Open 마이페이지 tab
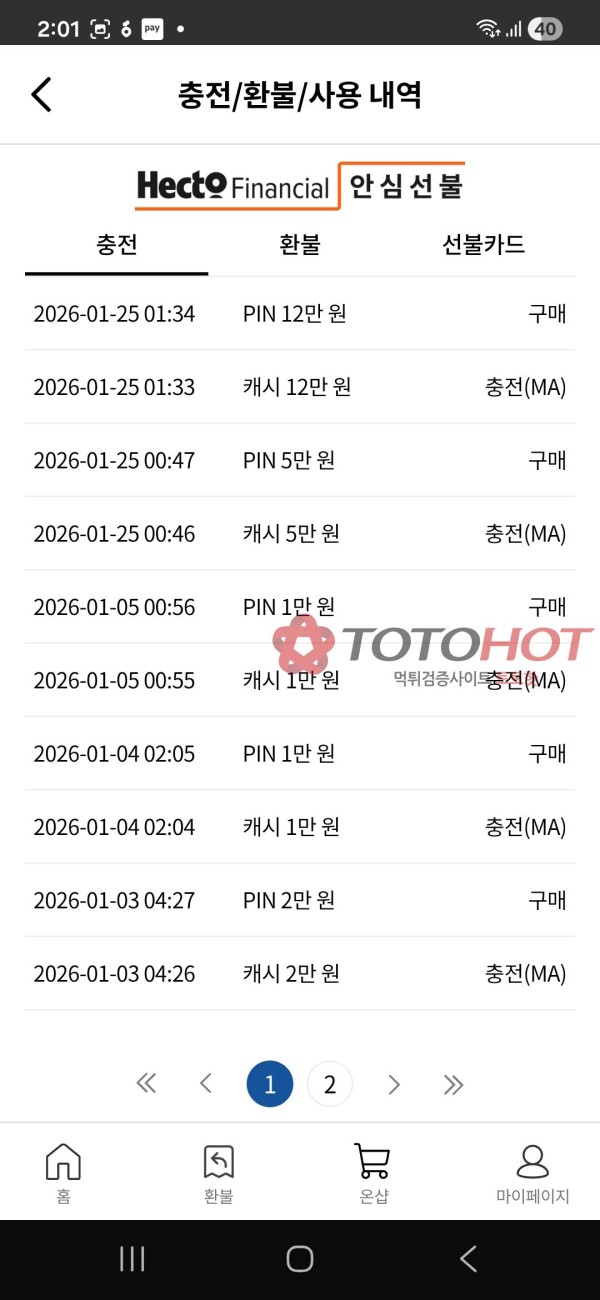The width and height of the screenshot is (600, 1300). [x=532, y=1173]
